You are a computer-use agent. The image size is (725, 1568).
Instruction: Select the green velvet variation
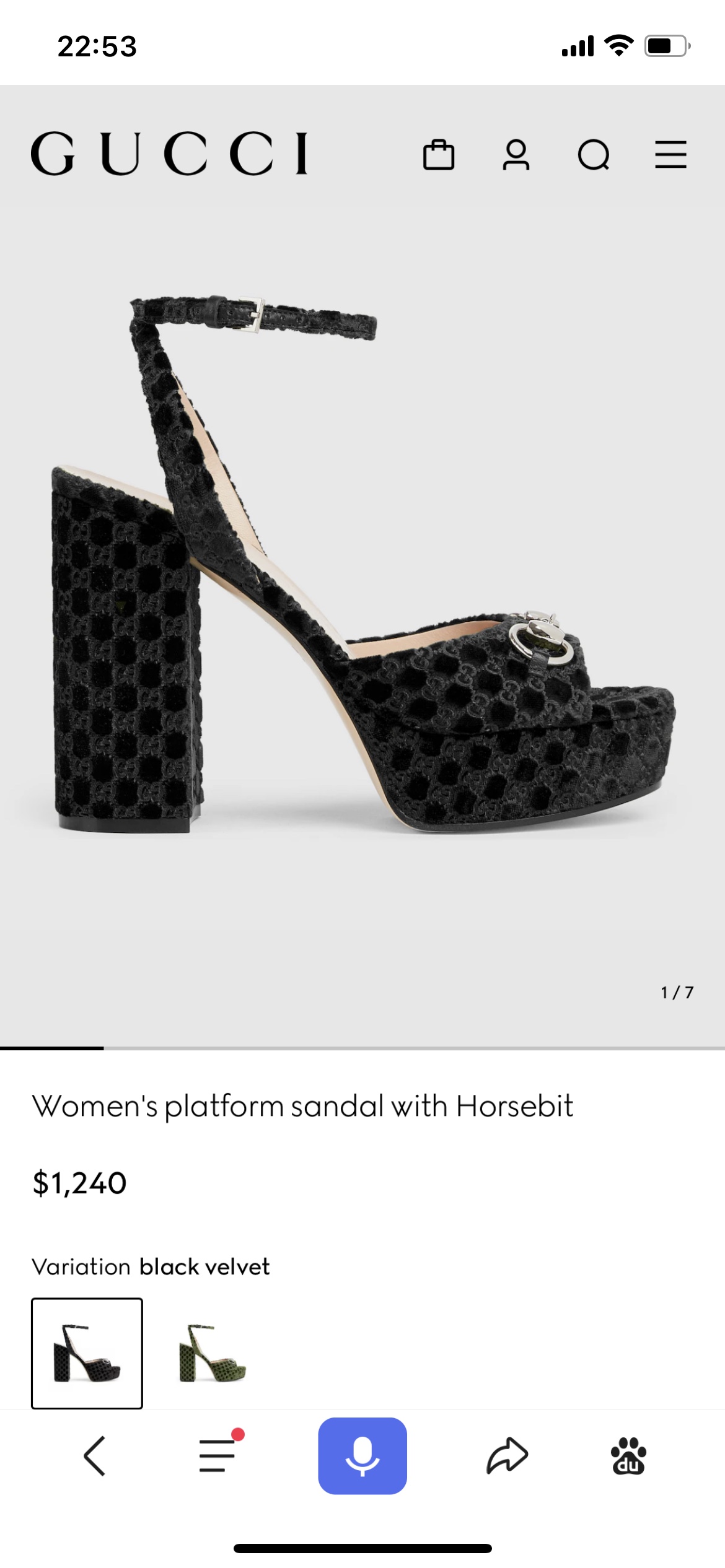click(212, 1353)
